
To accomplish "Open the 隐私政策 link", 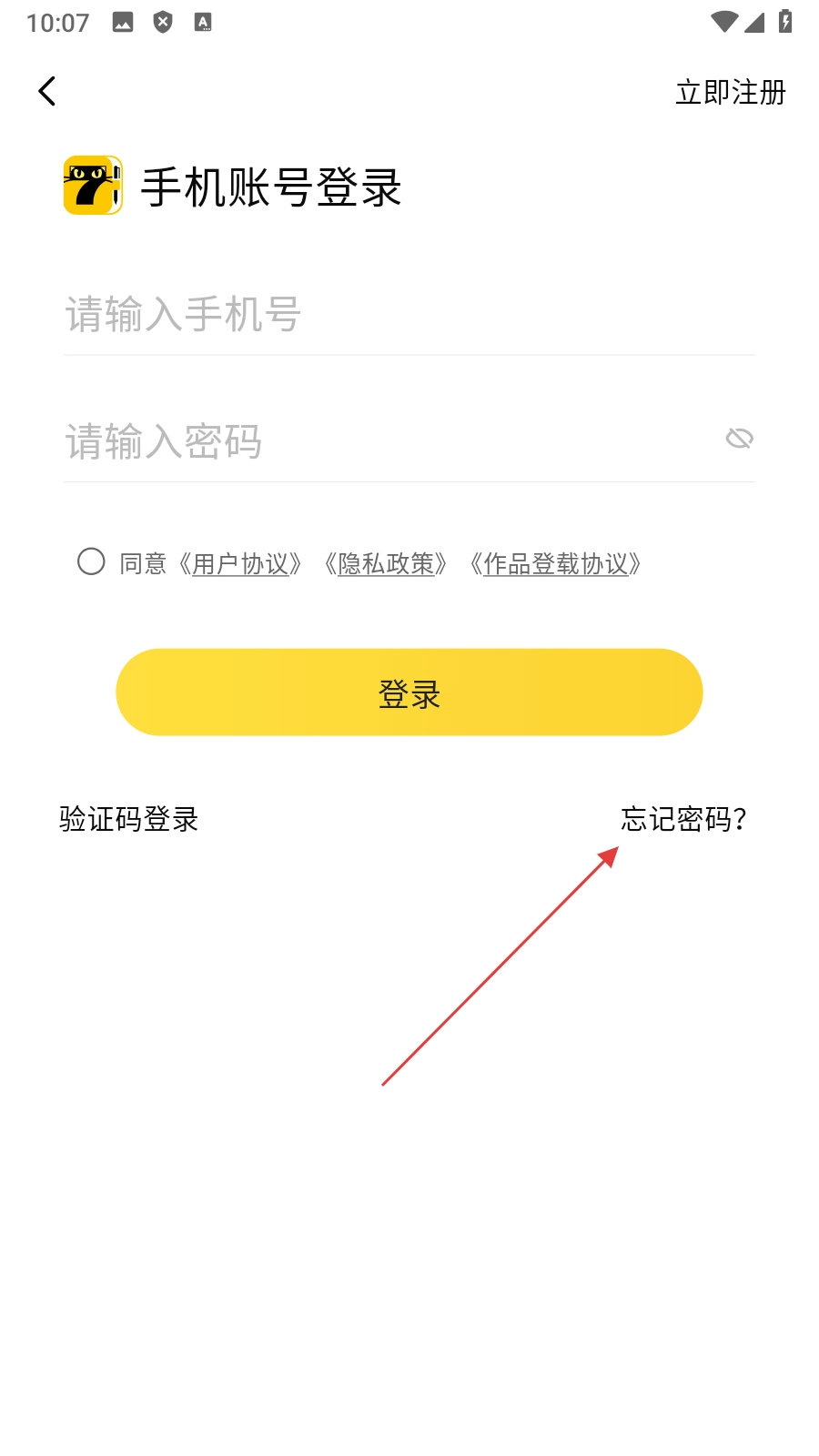I will (386, 564).
